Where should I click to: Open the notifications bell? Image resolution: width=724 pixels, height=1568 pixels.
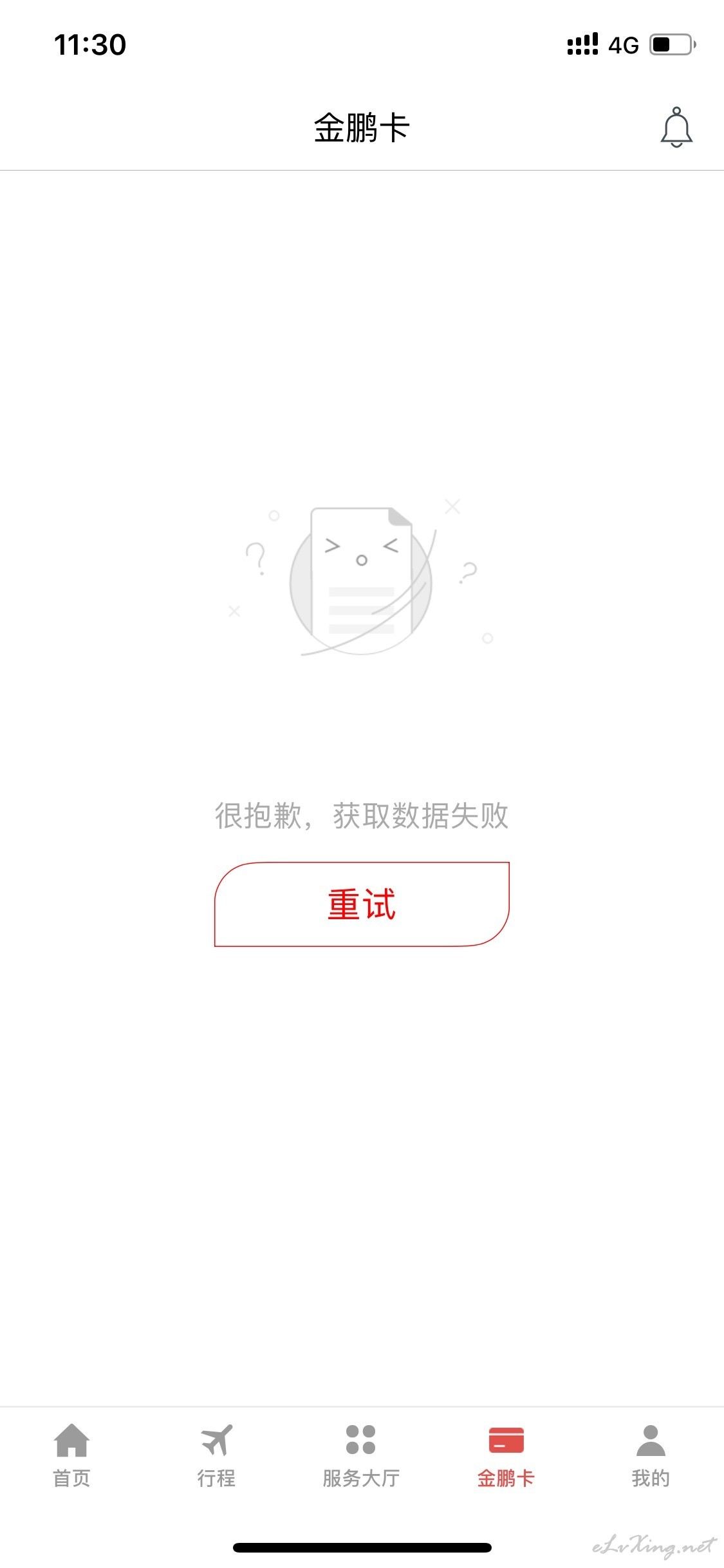[676, 127]
